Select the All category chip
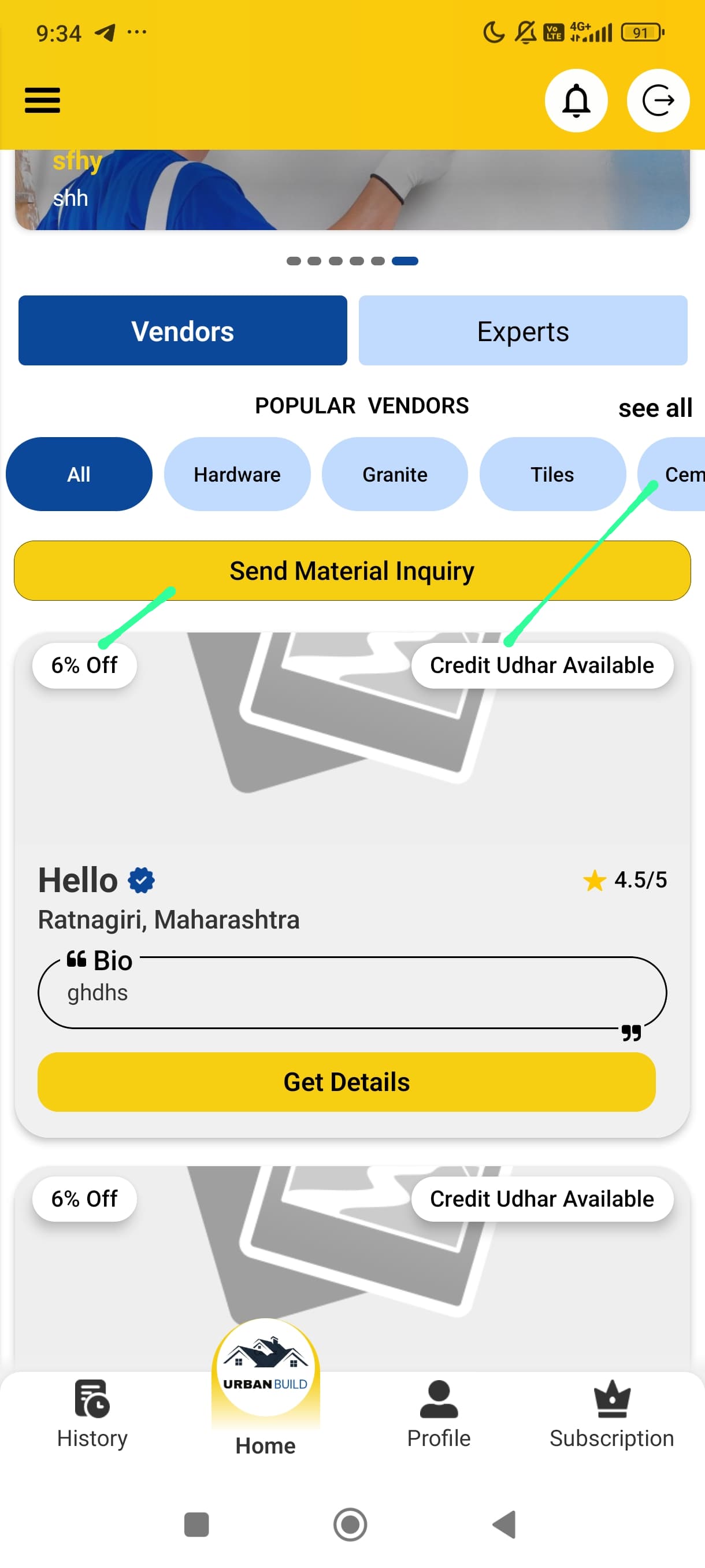 (x=79, y=474)
